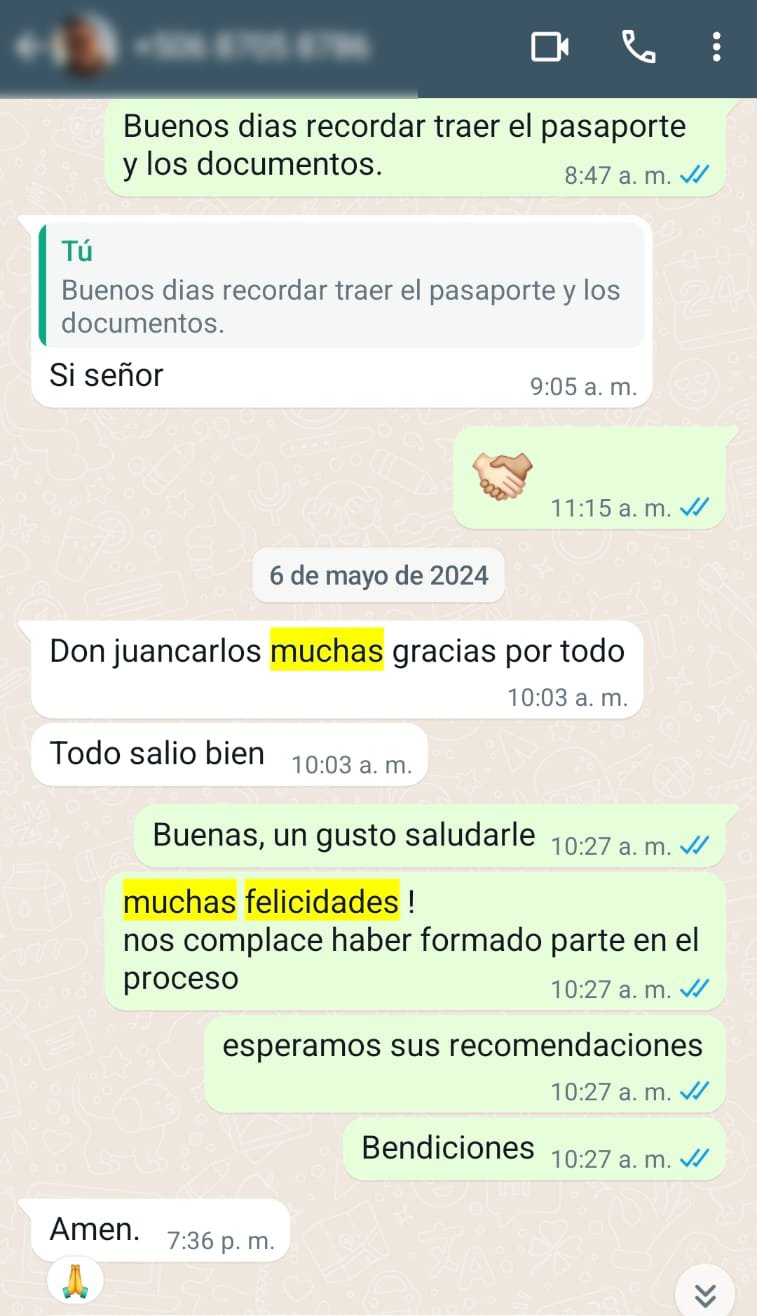This screenshot has height=1316, width=757.
Task: Open the three-dot overflow menu
Action: tap(716, 47)
